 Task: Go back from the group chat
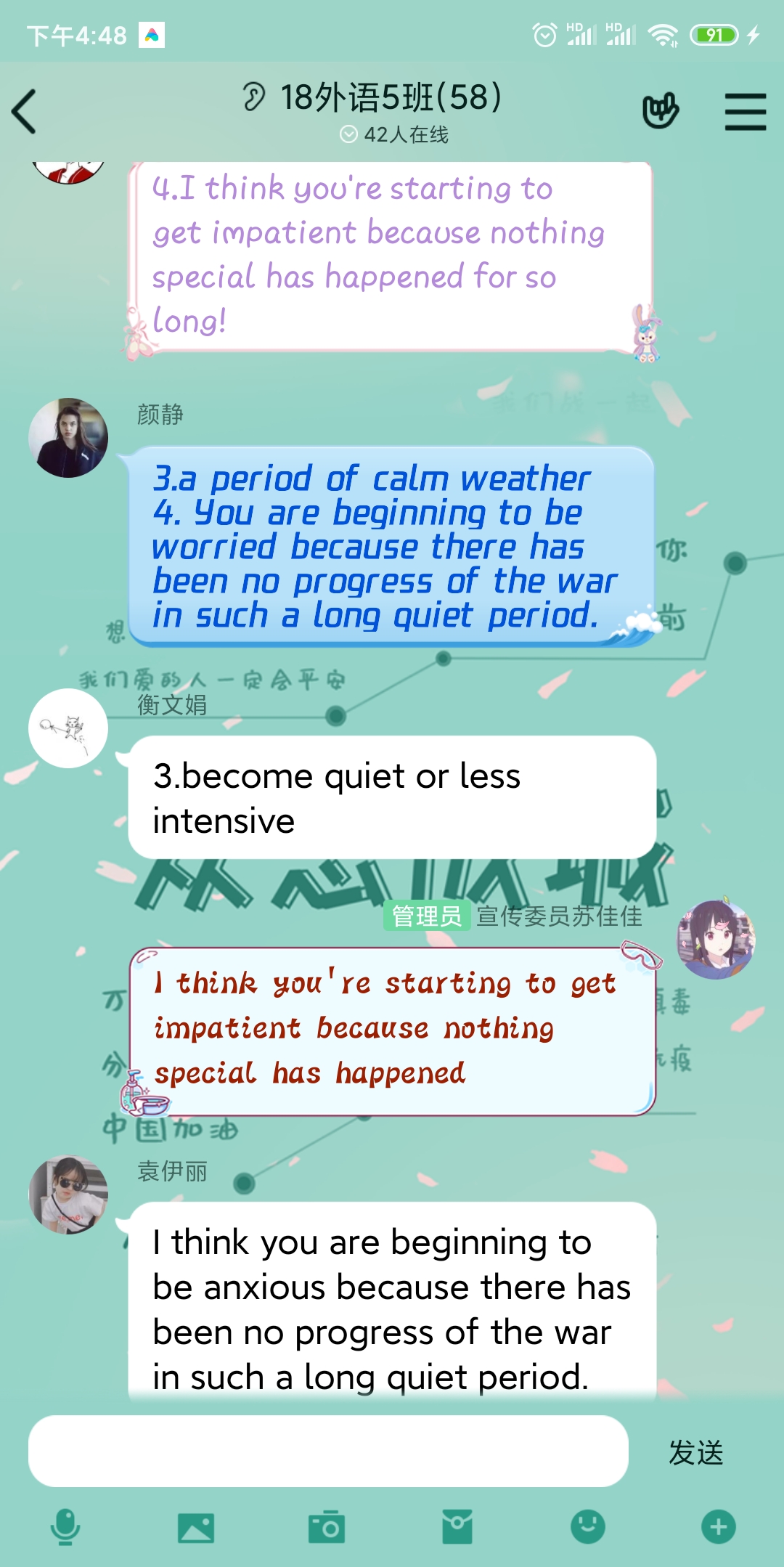pyautogui.click(x=25, y=111)
